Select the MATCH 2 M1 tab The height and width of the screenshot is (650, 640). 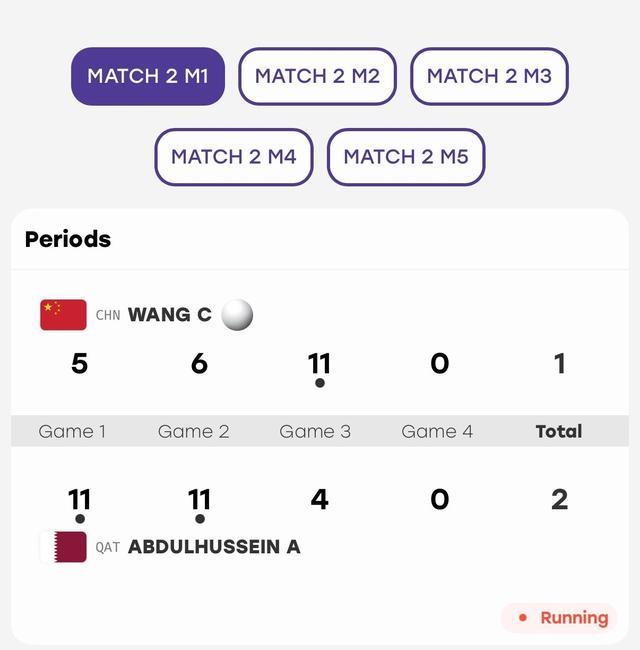pos(148,76)
